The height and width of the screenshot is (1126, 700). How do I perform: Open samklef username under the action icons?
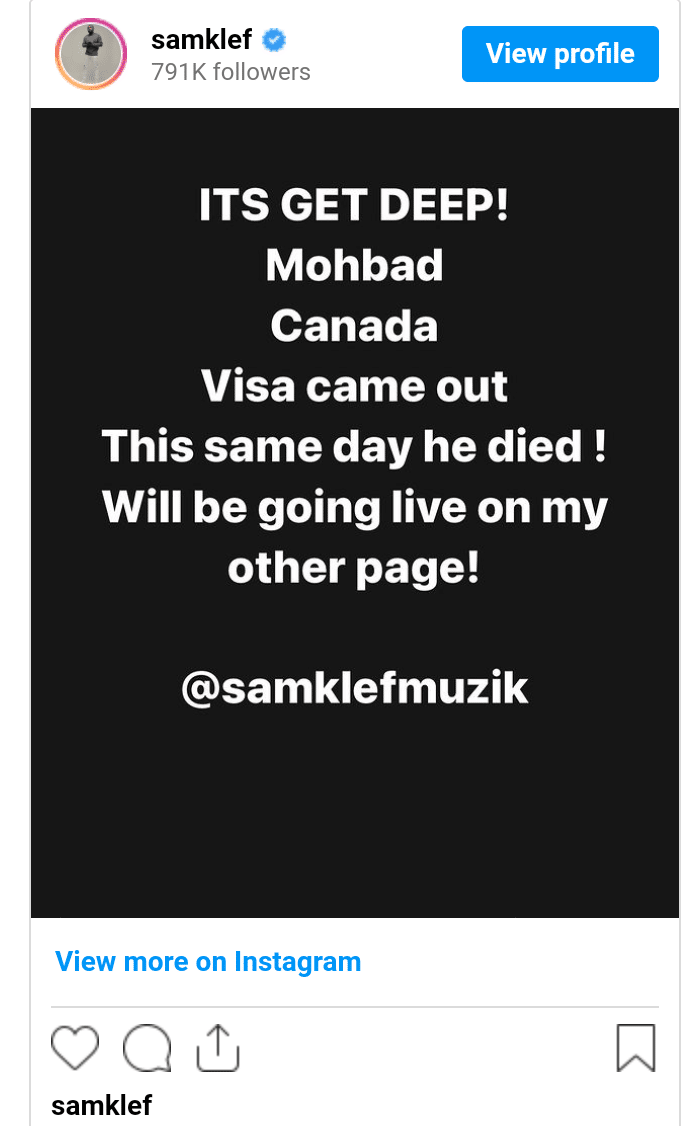101,1106
